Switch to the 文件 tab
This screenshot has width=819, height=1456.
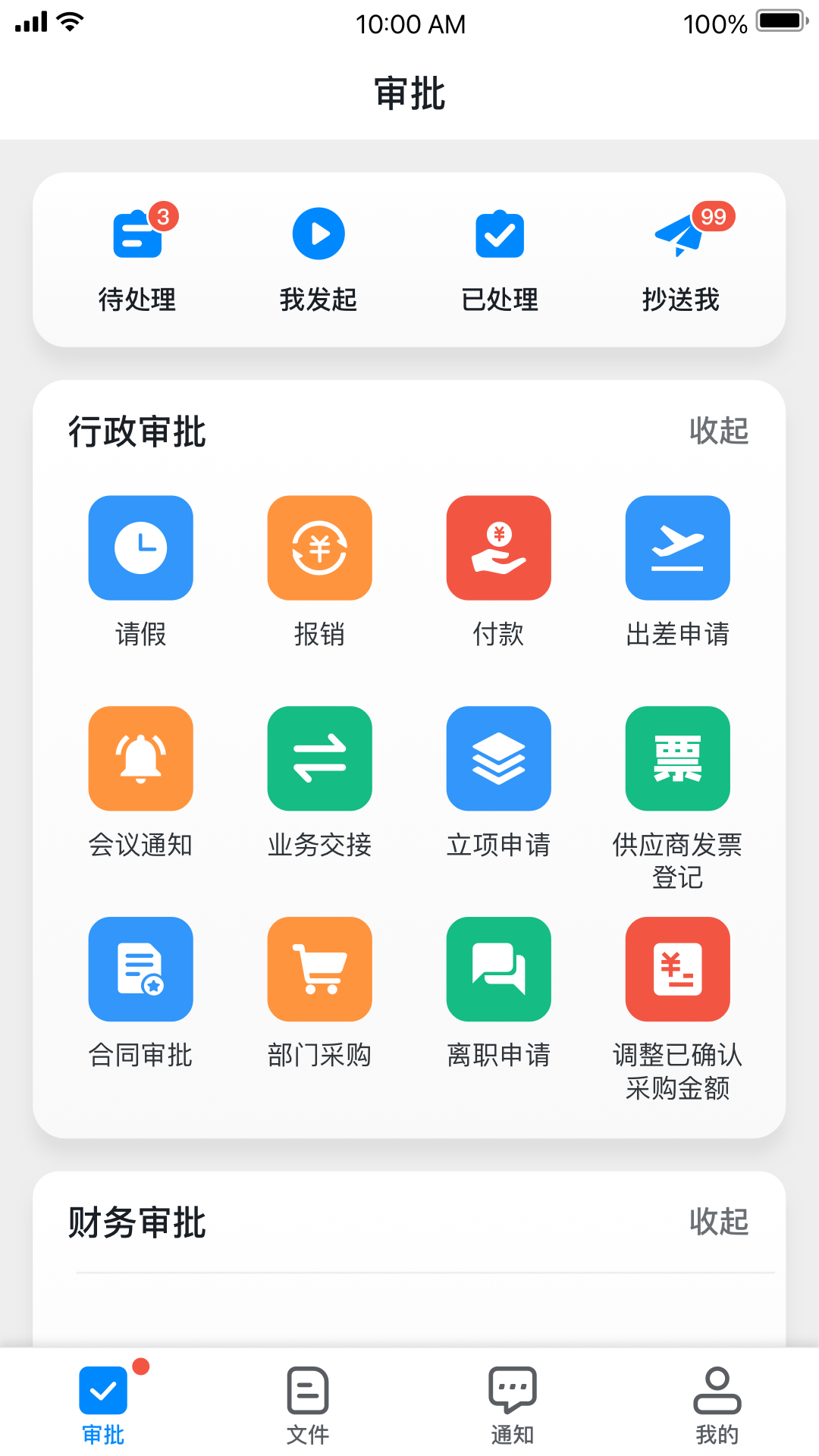click(308, 1404)
